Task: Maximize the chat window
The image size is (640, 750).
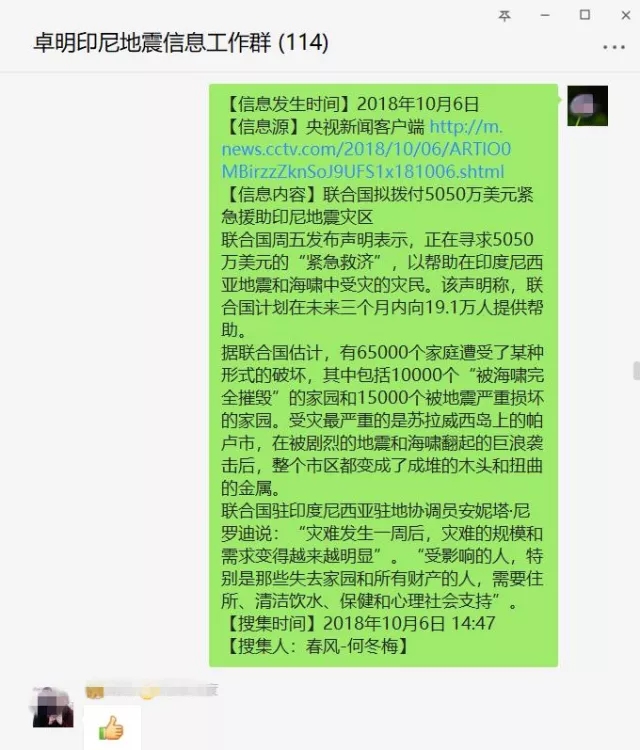Action: pyautogui.click(x=585, y=14)
